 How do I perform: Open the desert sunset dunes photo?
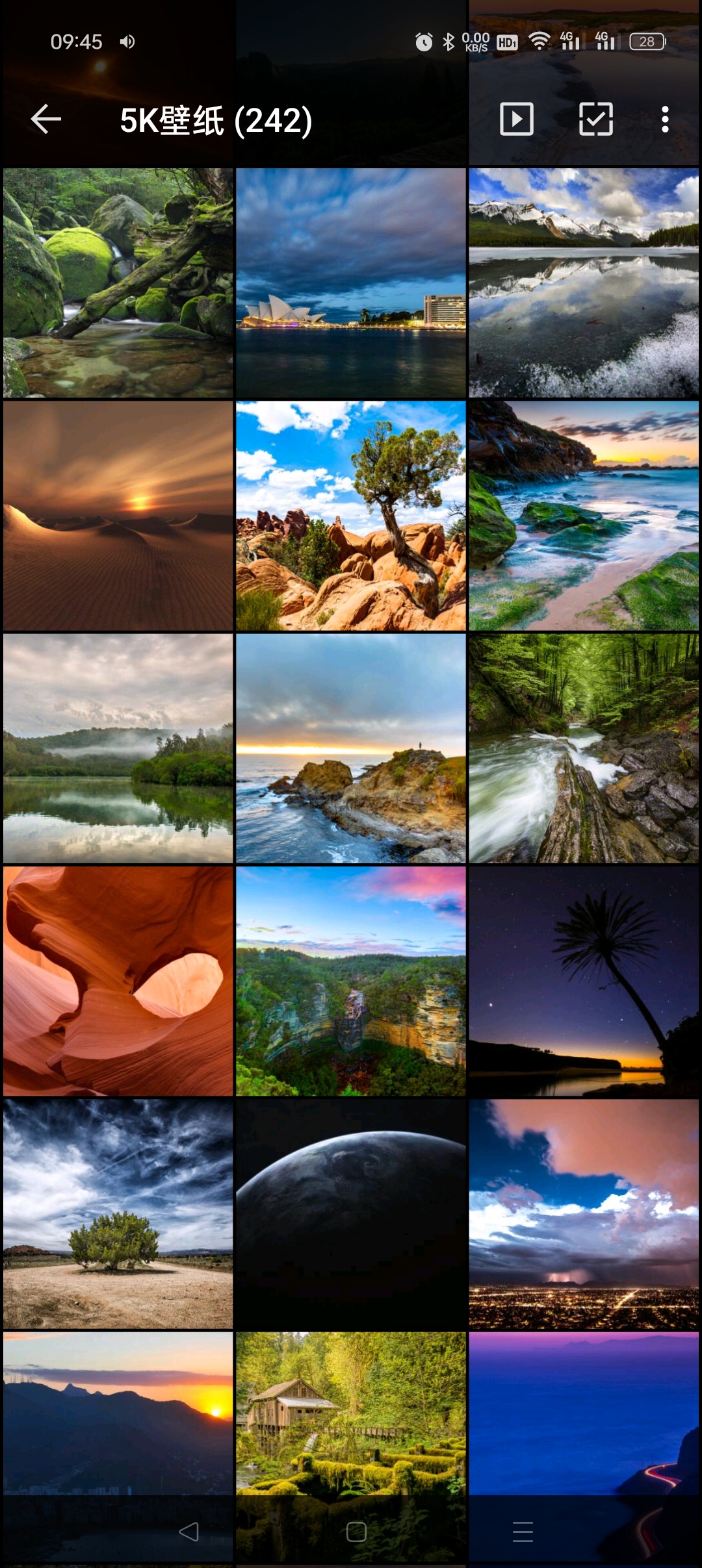point(118,516)
